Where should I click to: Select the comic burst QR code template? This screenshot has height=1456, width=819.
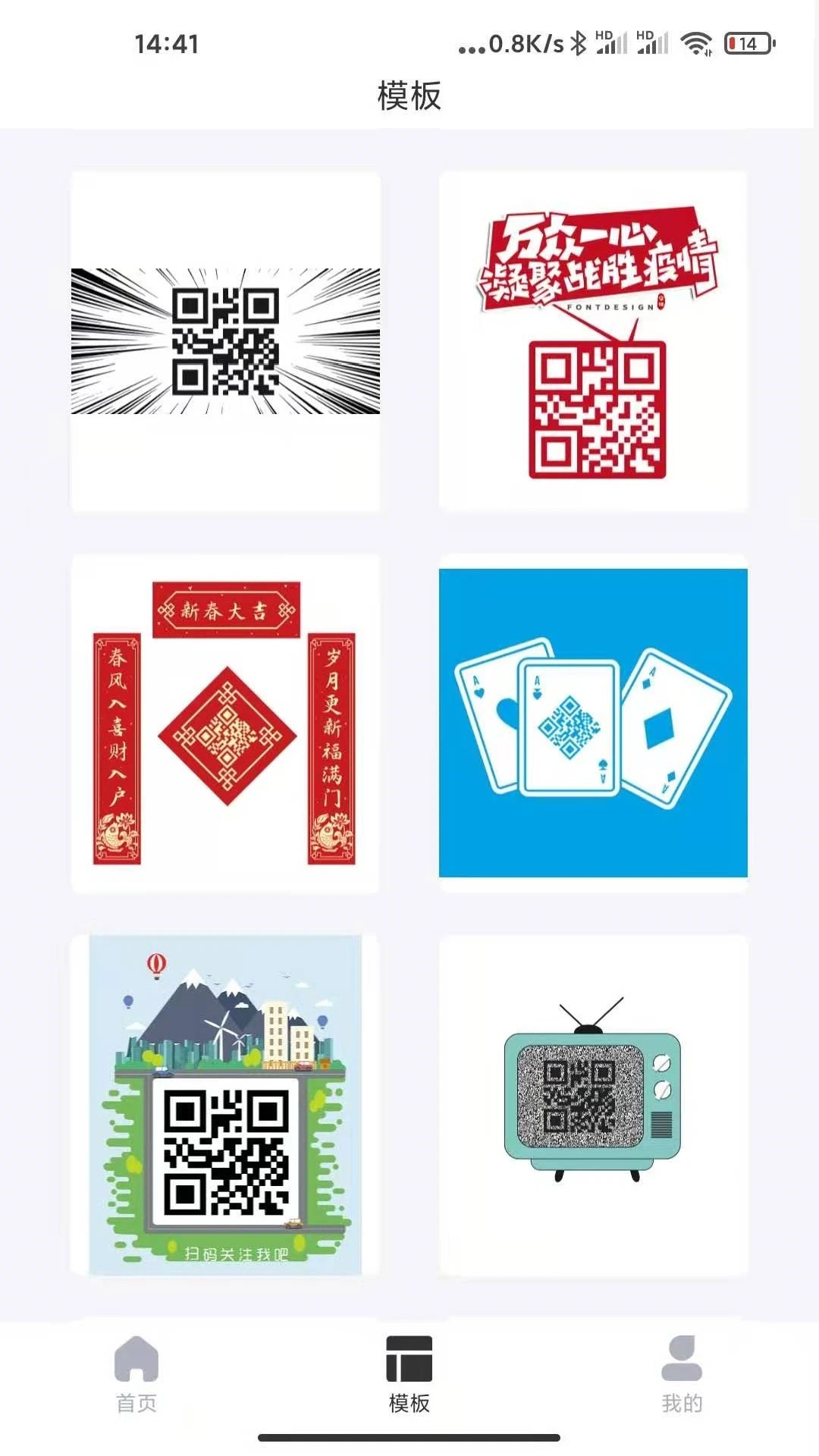pyautogui.click(x=225, y=341)
